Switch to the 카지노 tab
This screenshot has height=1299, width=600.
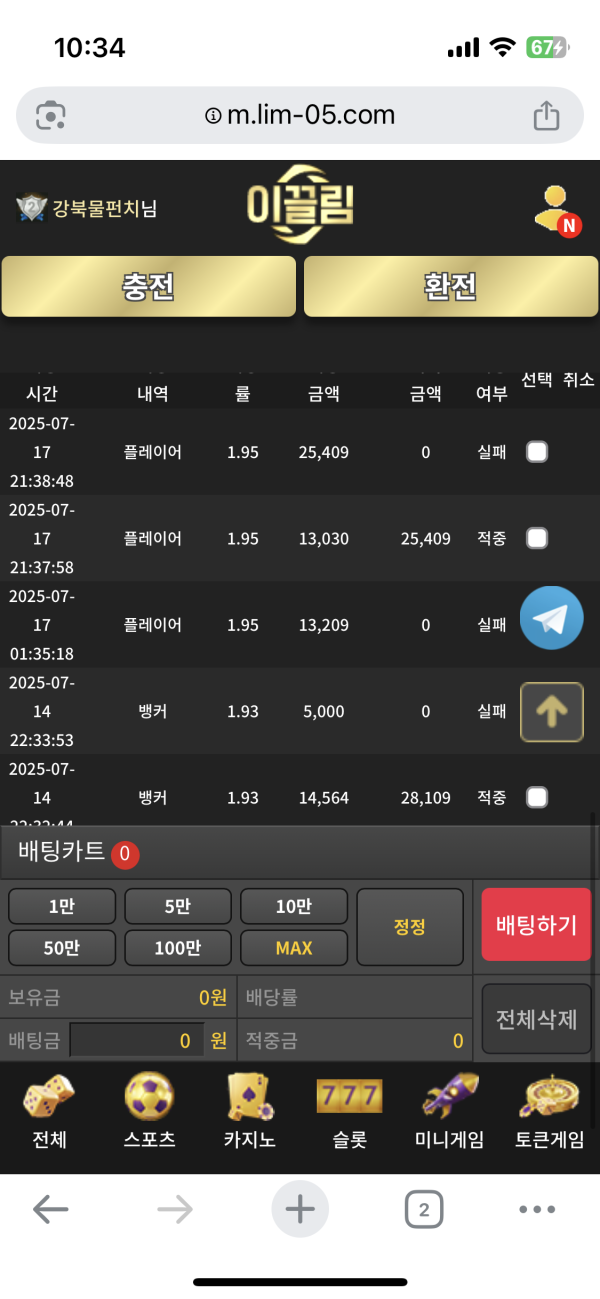249,1110
